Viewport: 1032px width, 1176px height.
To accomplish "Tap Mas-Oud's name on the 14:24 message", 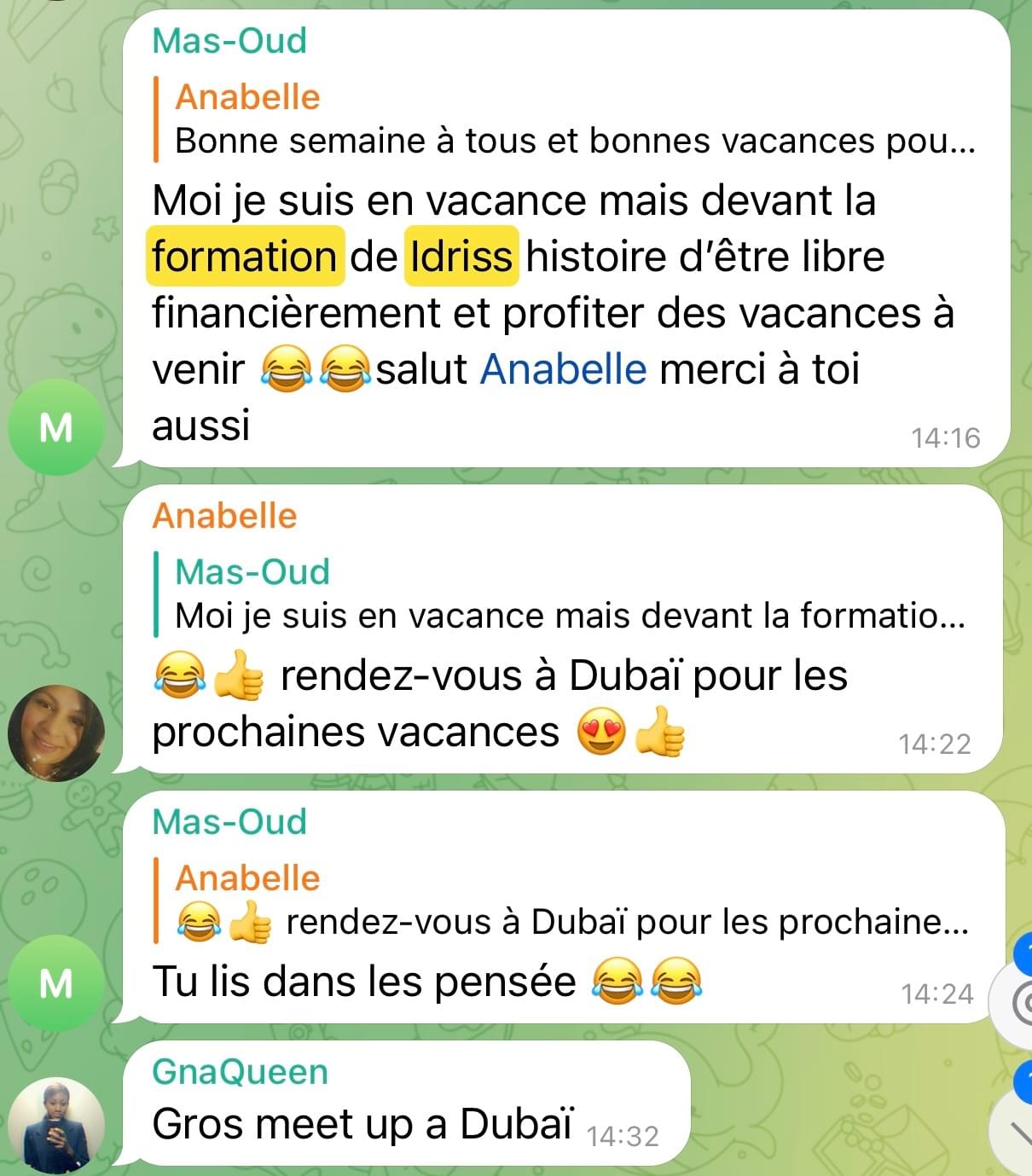I will coord(229,822).
